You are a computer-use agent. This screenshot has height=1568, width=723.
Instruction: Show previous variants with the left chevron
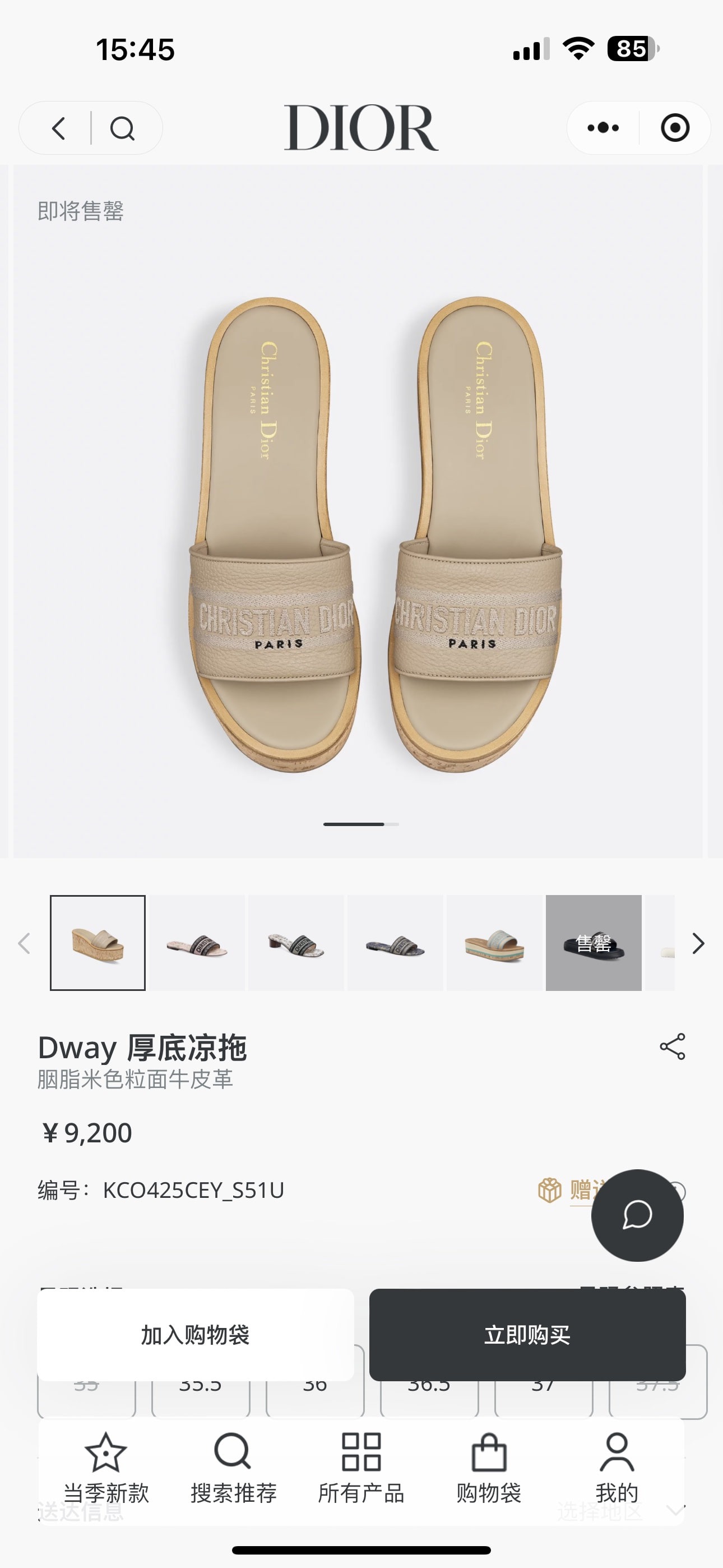[x=24, y=943]
